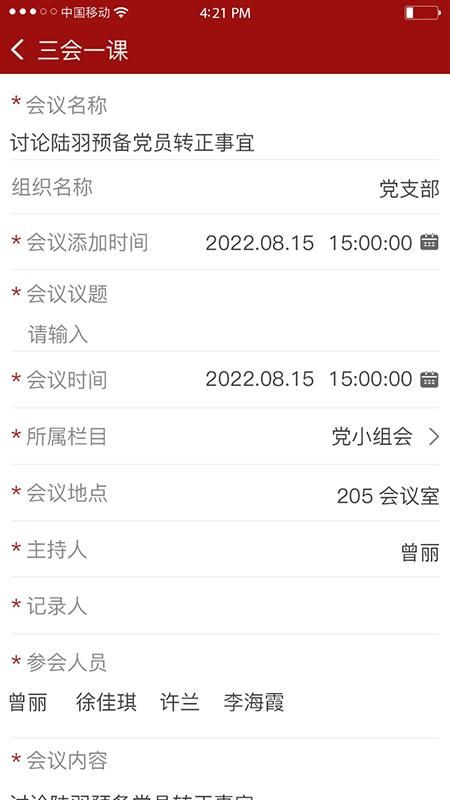
Task: Open calendar picker for 会议时间
Action: point(429,379)
